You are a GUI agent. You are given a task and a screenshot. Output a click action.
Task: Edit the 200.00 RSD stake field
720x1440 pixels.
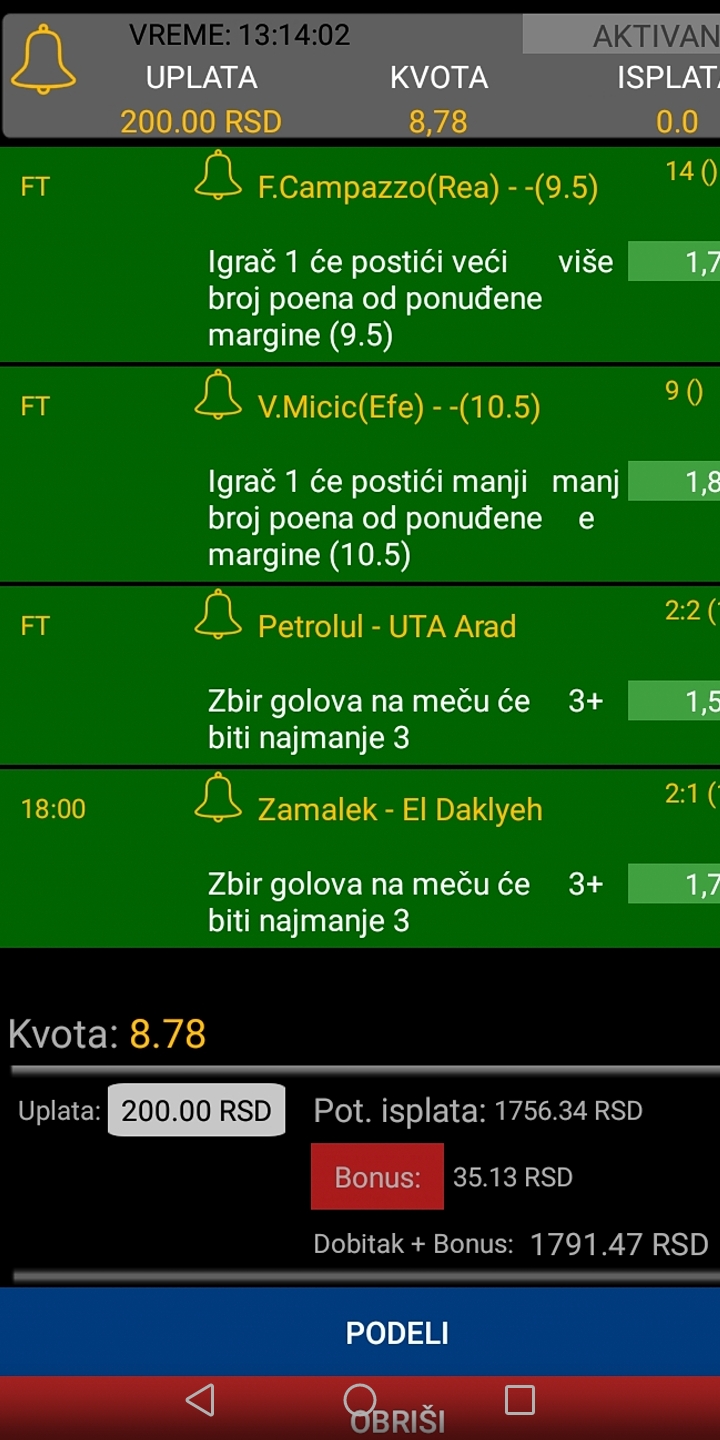[196, 1110]
